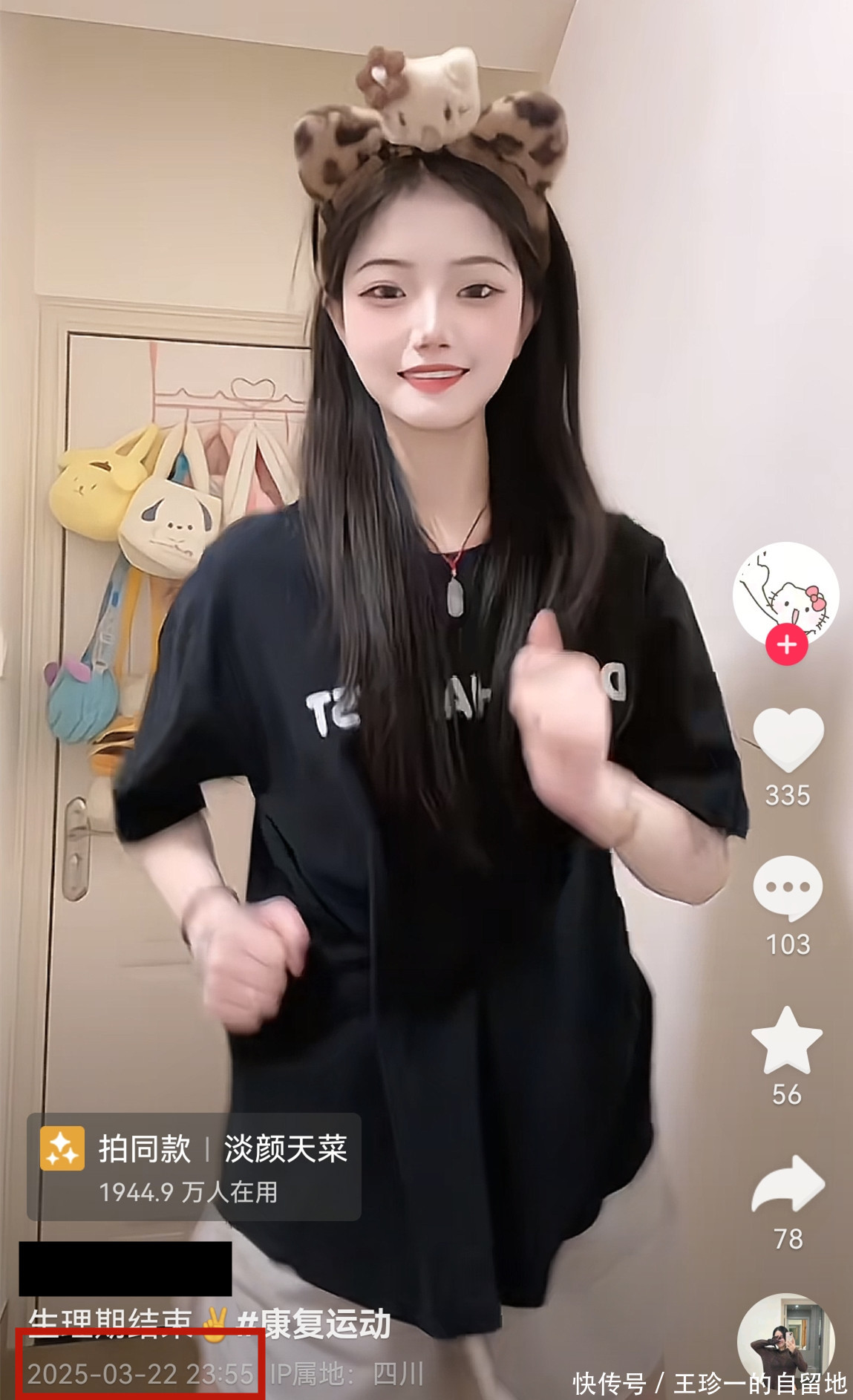
Task: Follow the creator with the red plus button
Action: point(786,645)
